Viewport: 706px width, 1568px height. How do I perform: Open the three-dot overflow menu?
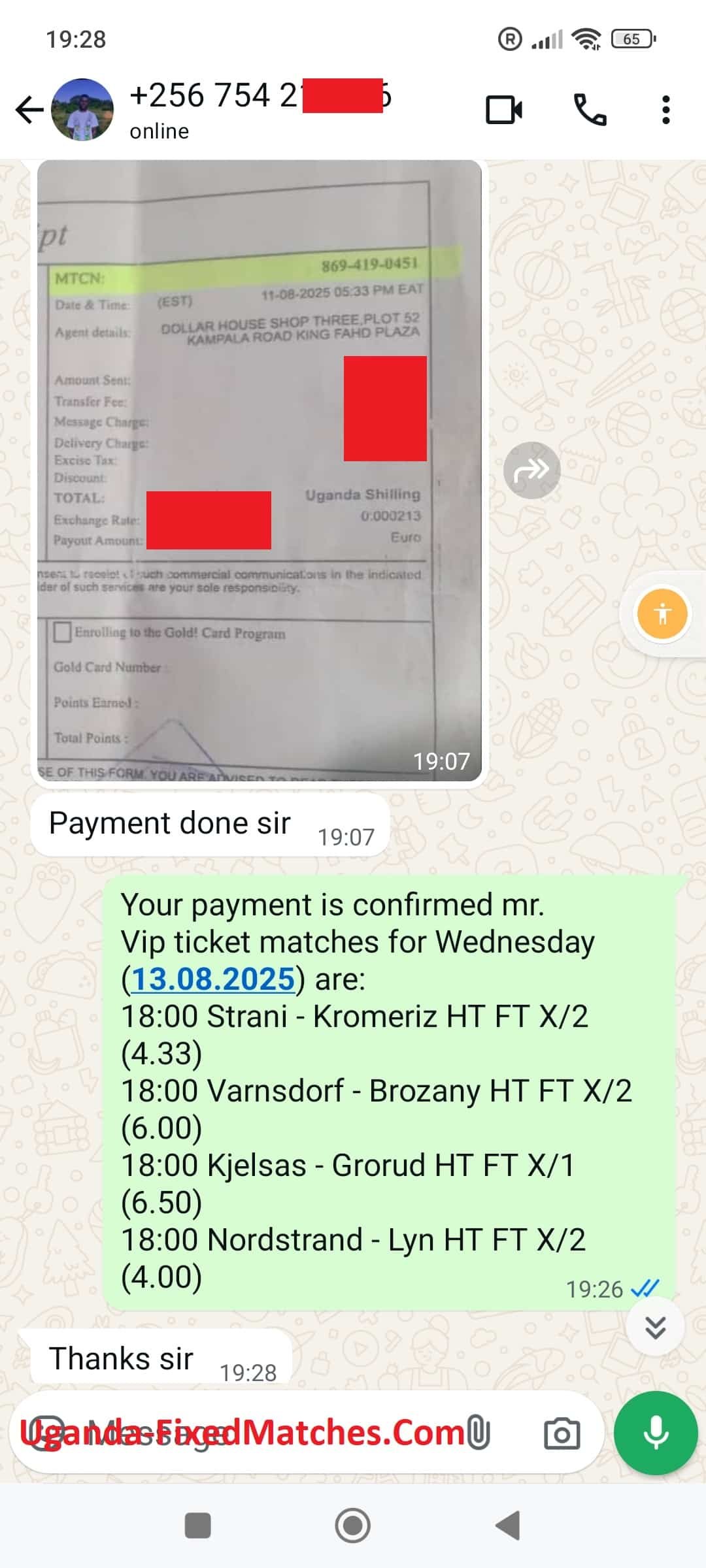[x=665, y=109]
